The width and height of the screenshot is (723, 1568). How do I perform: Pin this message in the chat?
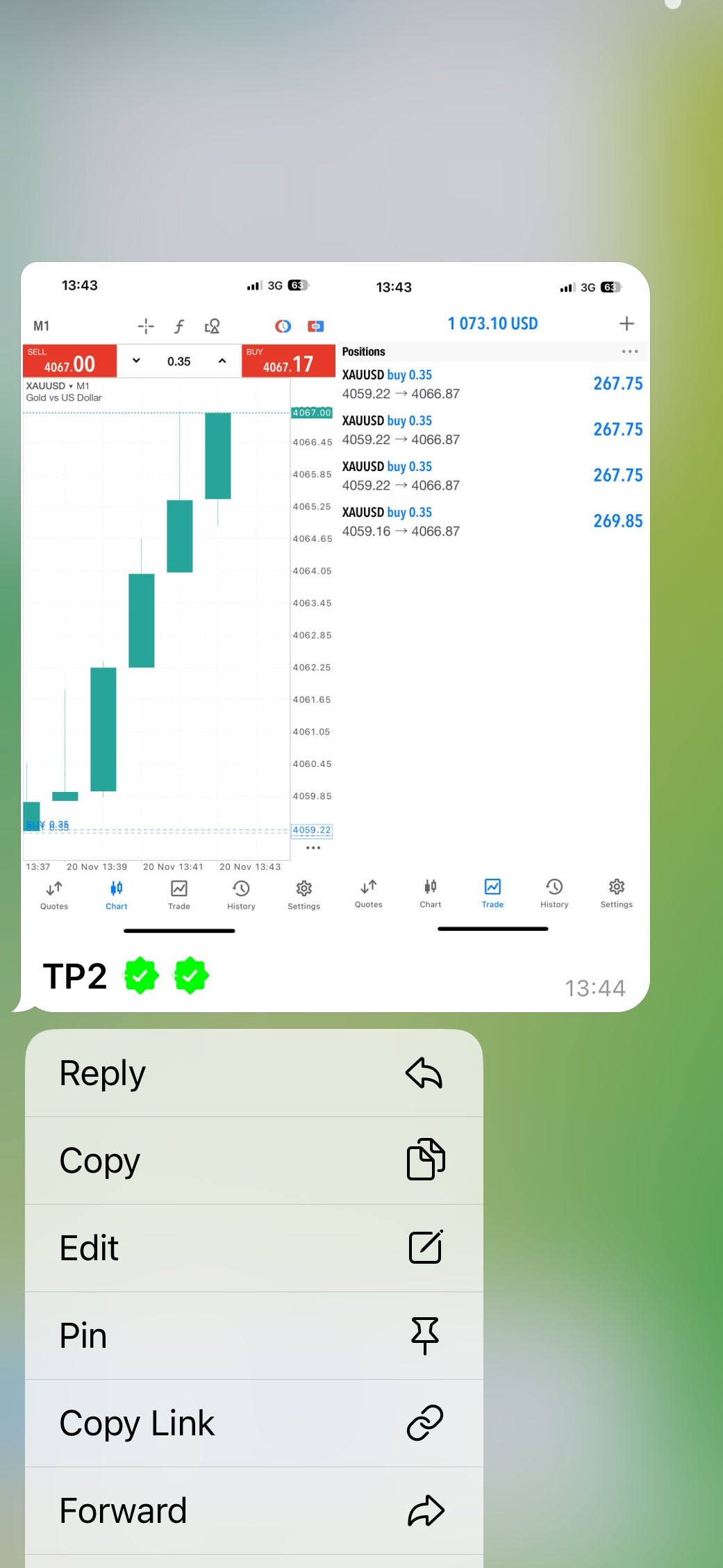coord(254,1336)
